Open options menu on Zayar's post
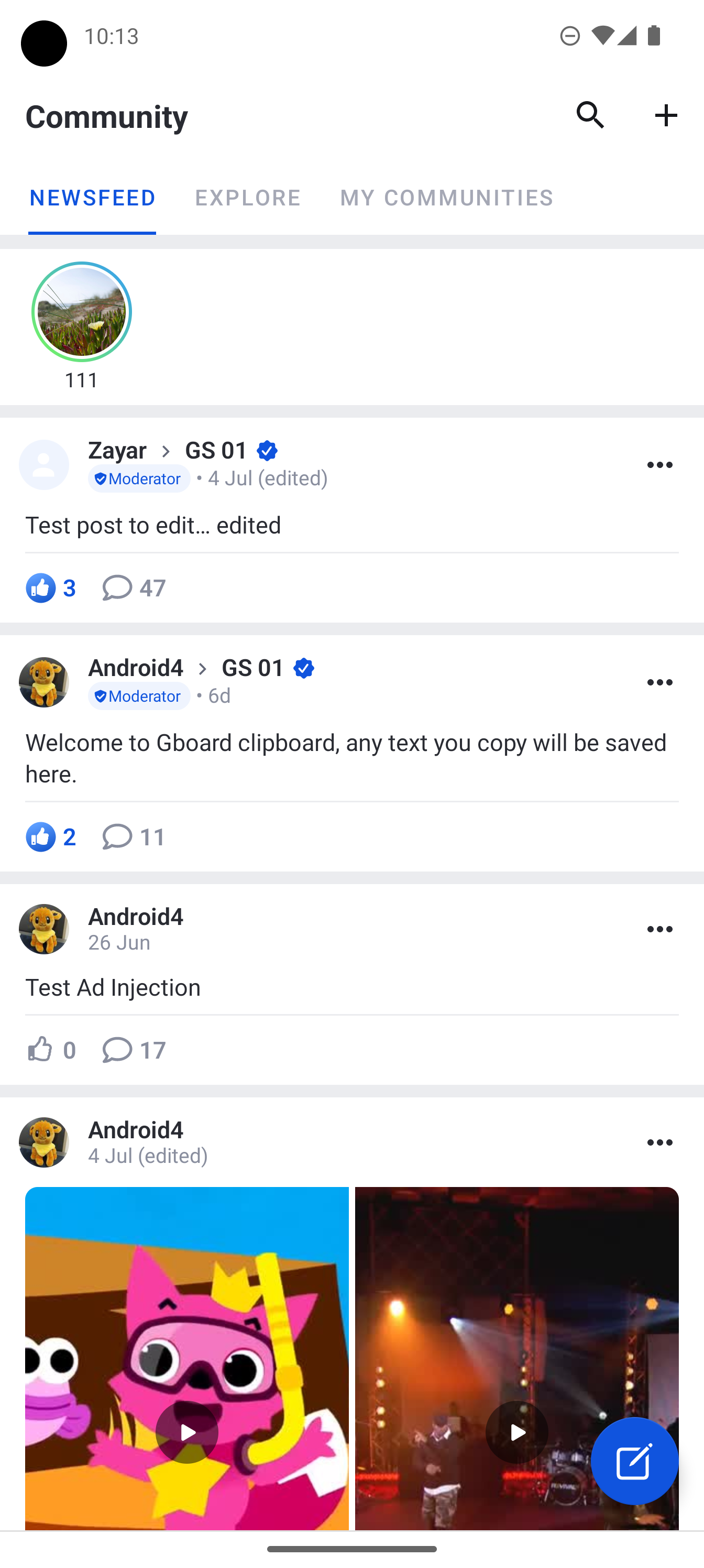Image resolution: width=704 pixels, height=1568 pixels. click(659, 465)
